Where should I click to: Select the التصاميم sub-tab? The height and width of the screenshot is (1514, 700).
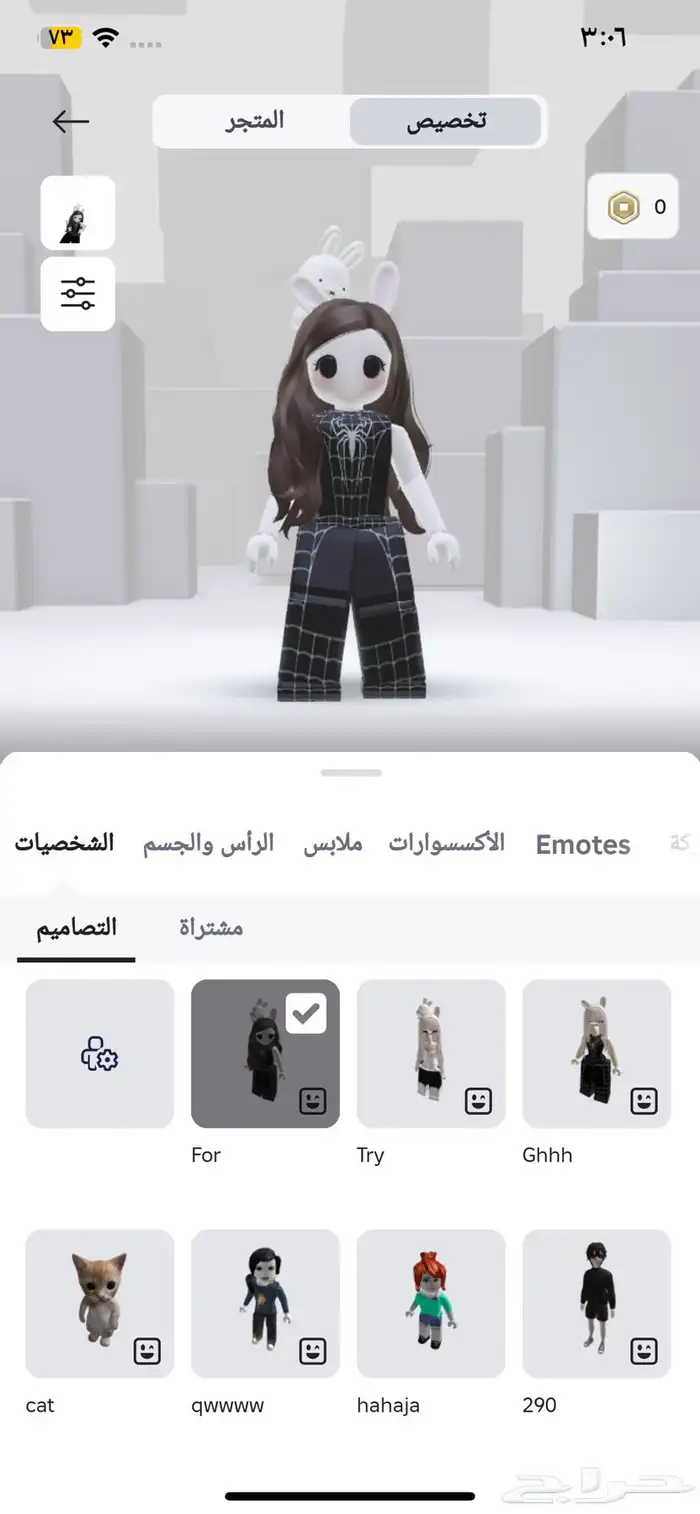(x=77, y=927)
